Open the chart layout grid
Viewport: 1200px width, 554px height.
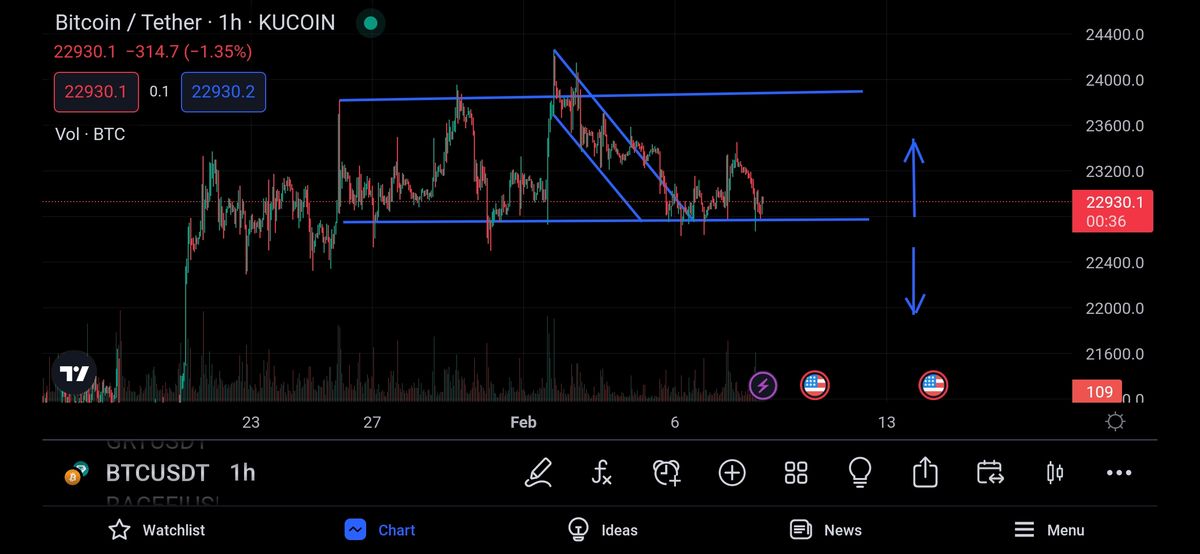pyautogui.click(x=796, y=472)
